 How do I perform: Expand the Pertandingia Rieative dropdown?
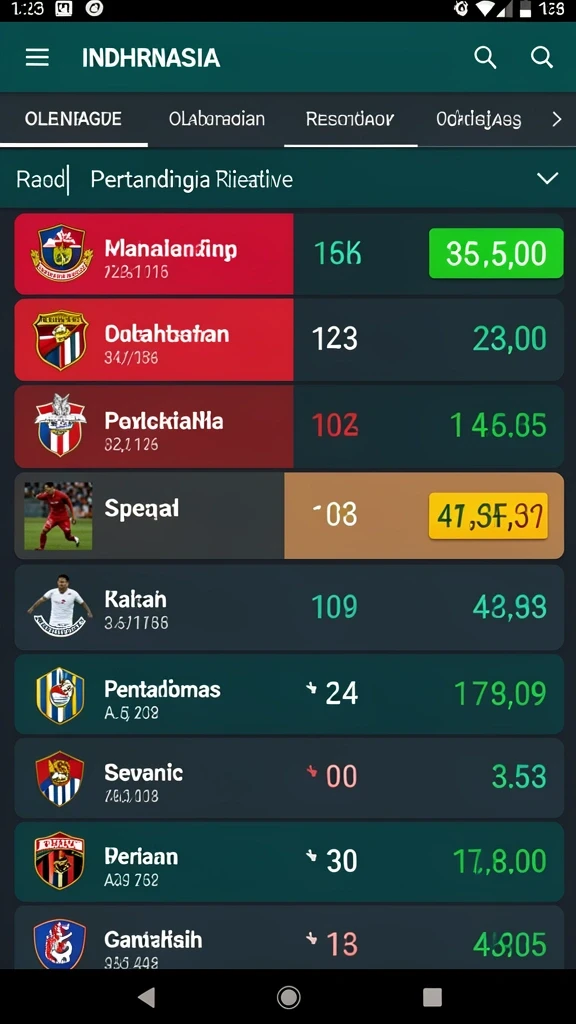tap(547, 178)
